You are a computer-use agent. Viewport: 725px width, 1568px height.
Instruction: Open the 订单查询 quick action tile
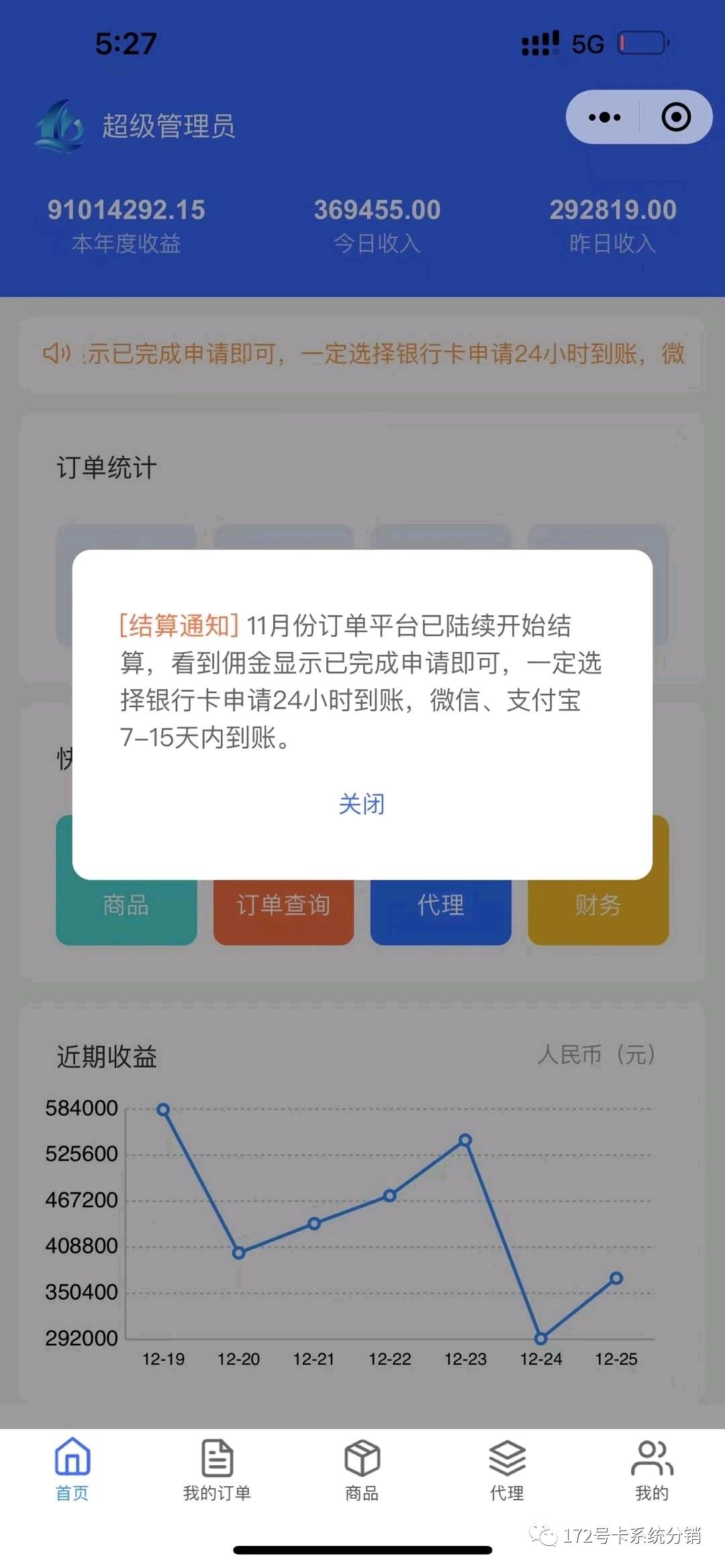point(283,905)
